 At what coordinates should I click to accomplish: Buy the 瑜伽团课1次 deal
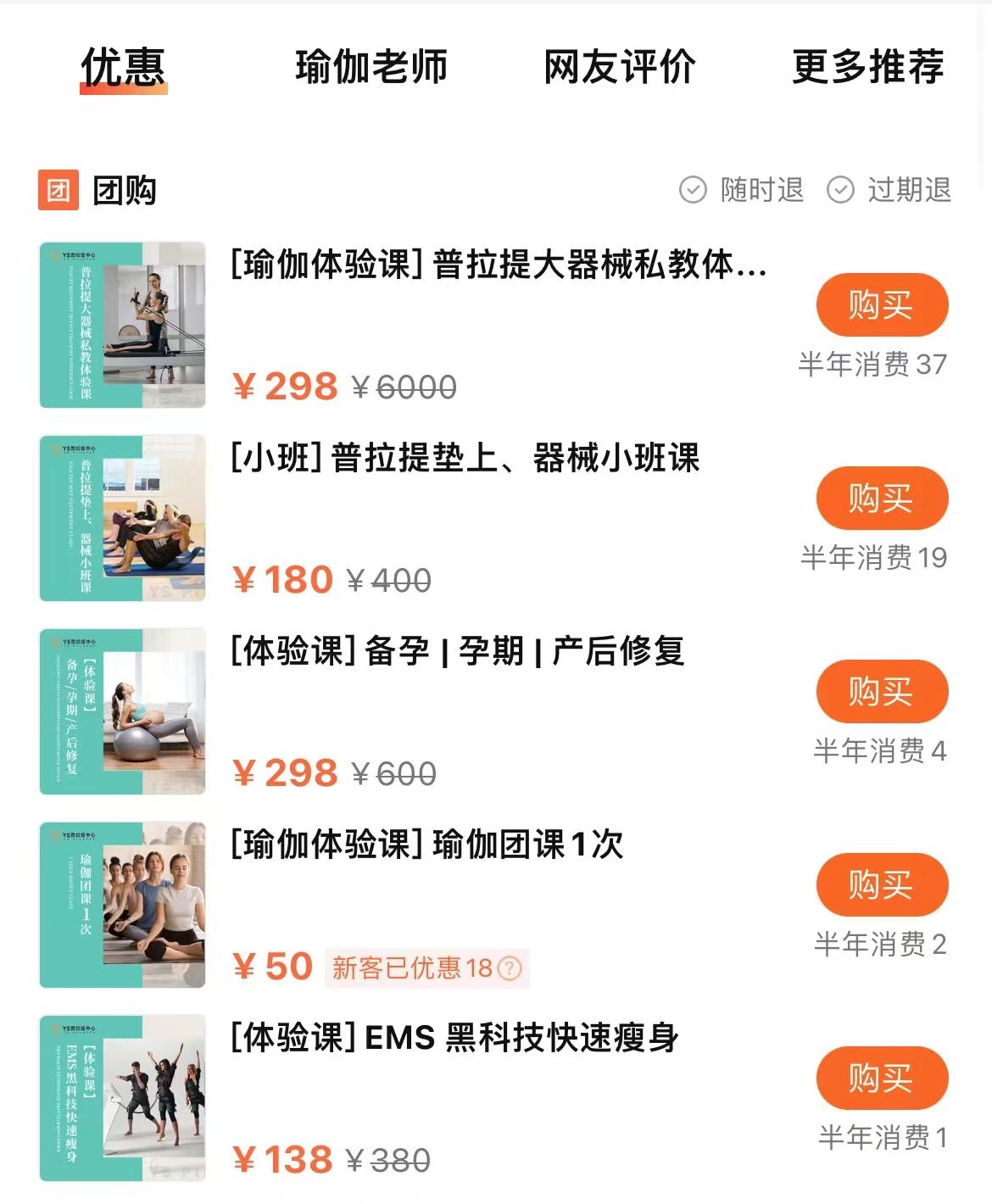tap(881, 884)
